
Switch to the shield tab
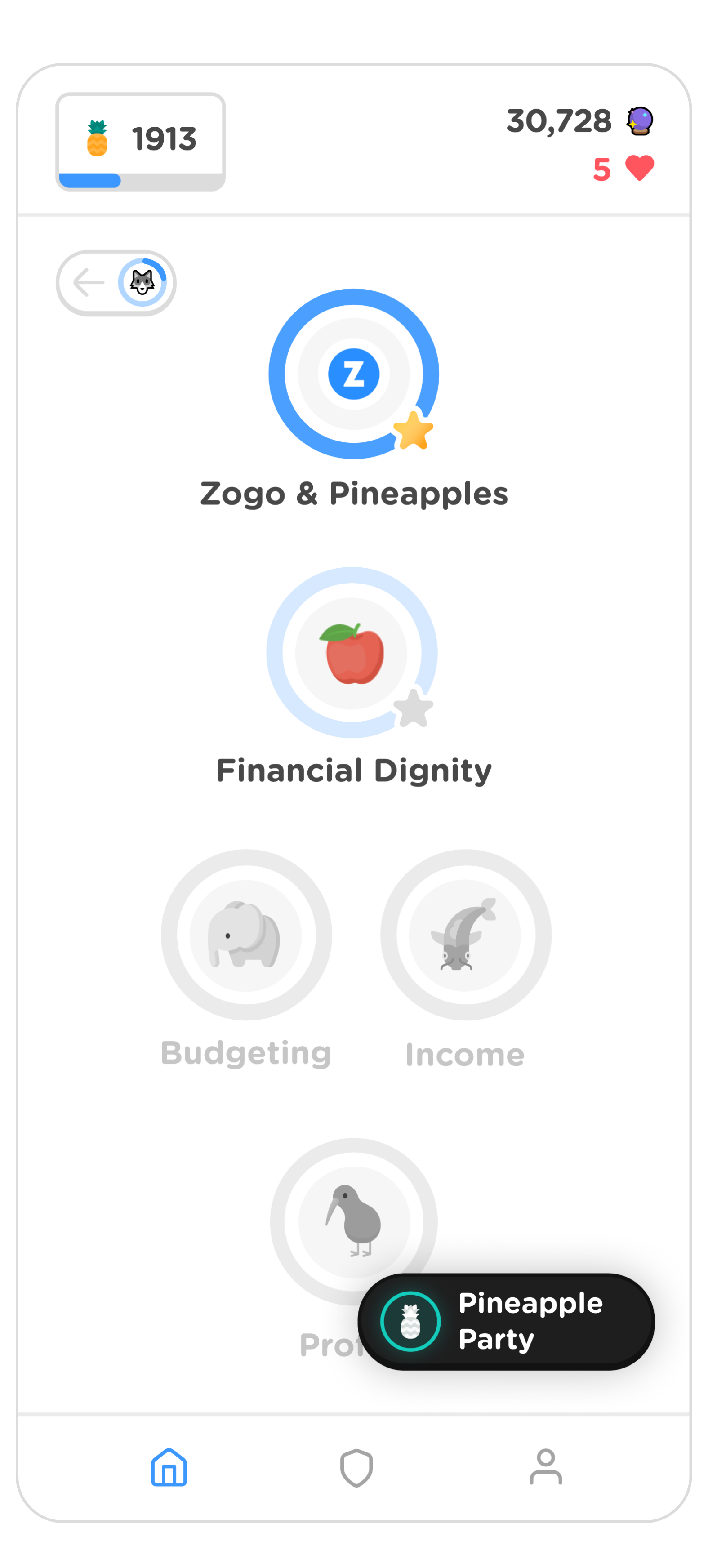click(x=356, y=1468)
